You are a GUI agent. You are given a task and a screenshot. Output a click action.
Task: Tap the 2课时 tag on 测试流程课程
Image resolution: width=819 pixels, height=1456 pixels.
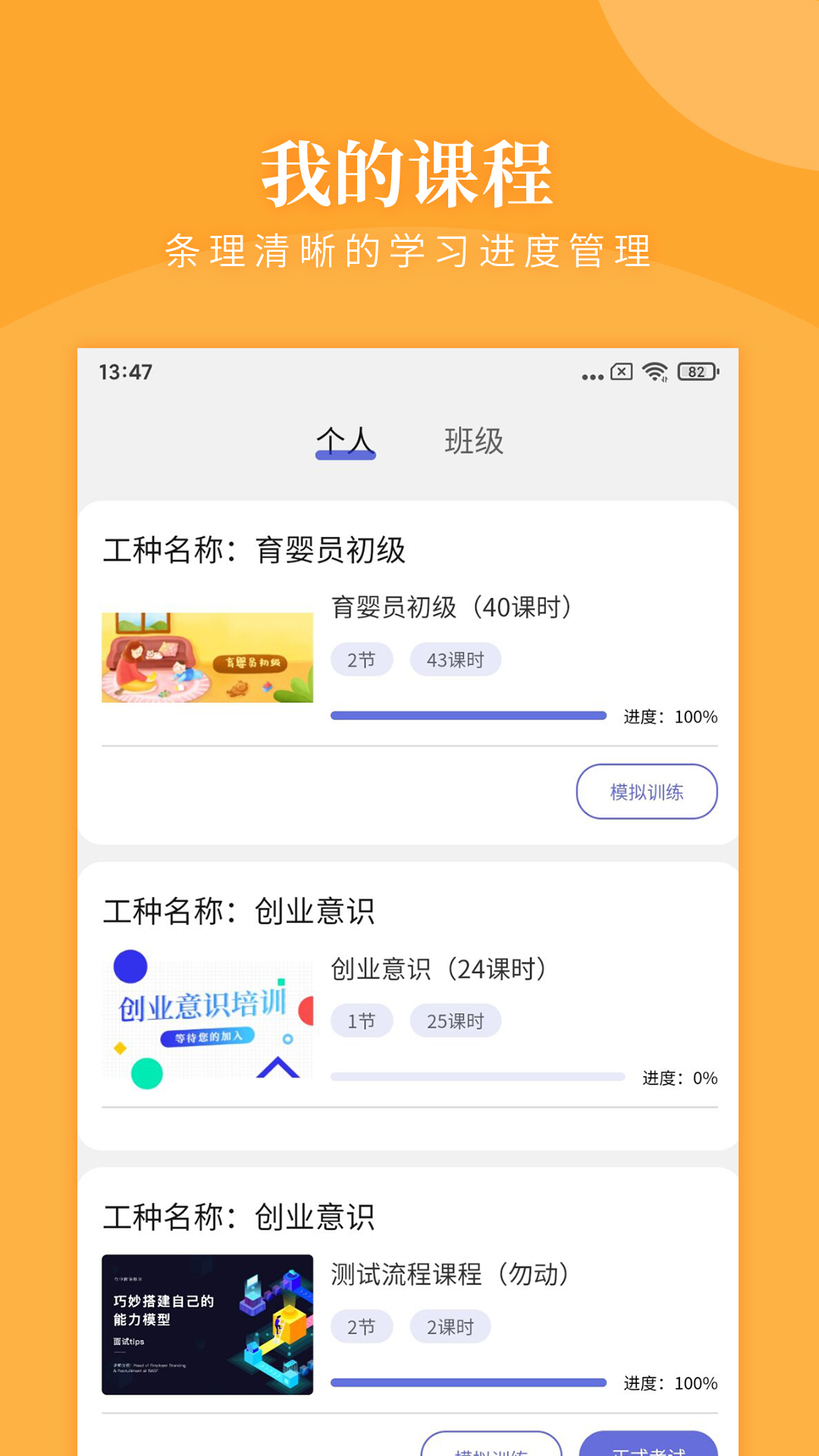(450, 1327)
